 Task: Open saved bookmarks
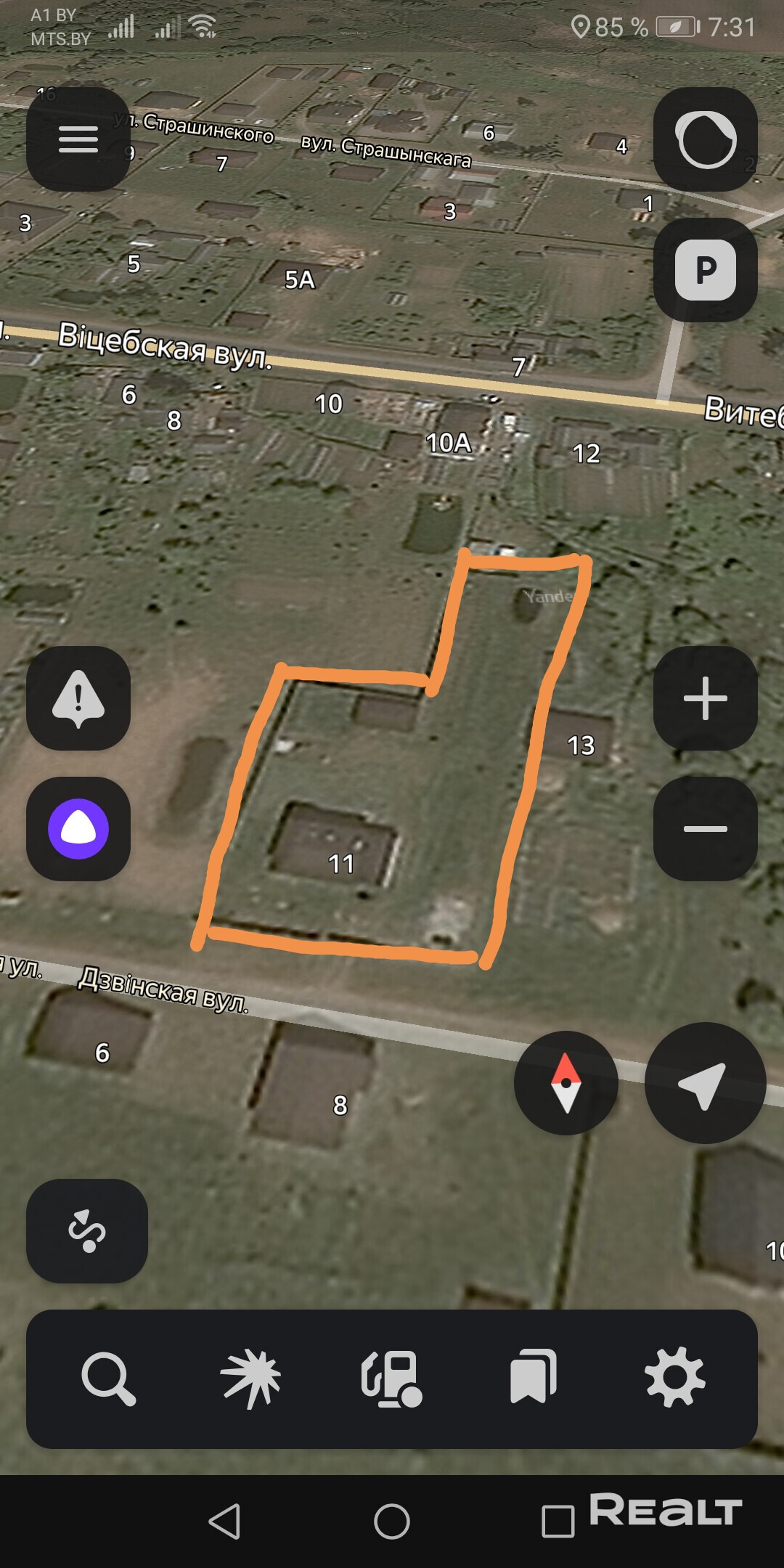click(534, 1379)
